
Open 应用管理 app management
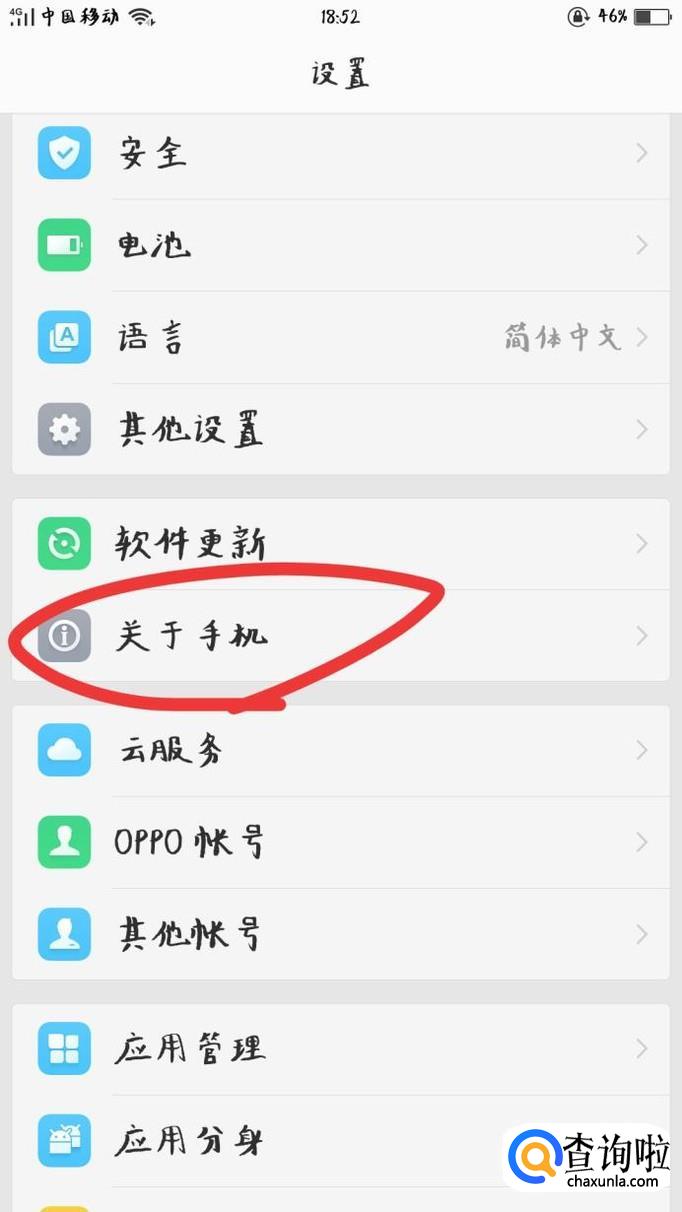click(x=340, y=1048)
